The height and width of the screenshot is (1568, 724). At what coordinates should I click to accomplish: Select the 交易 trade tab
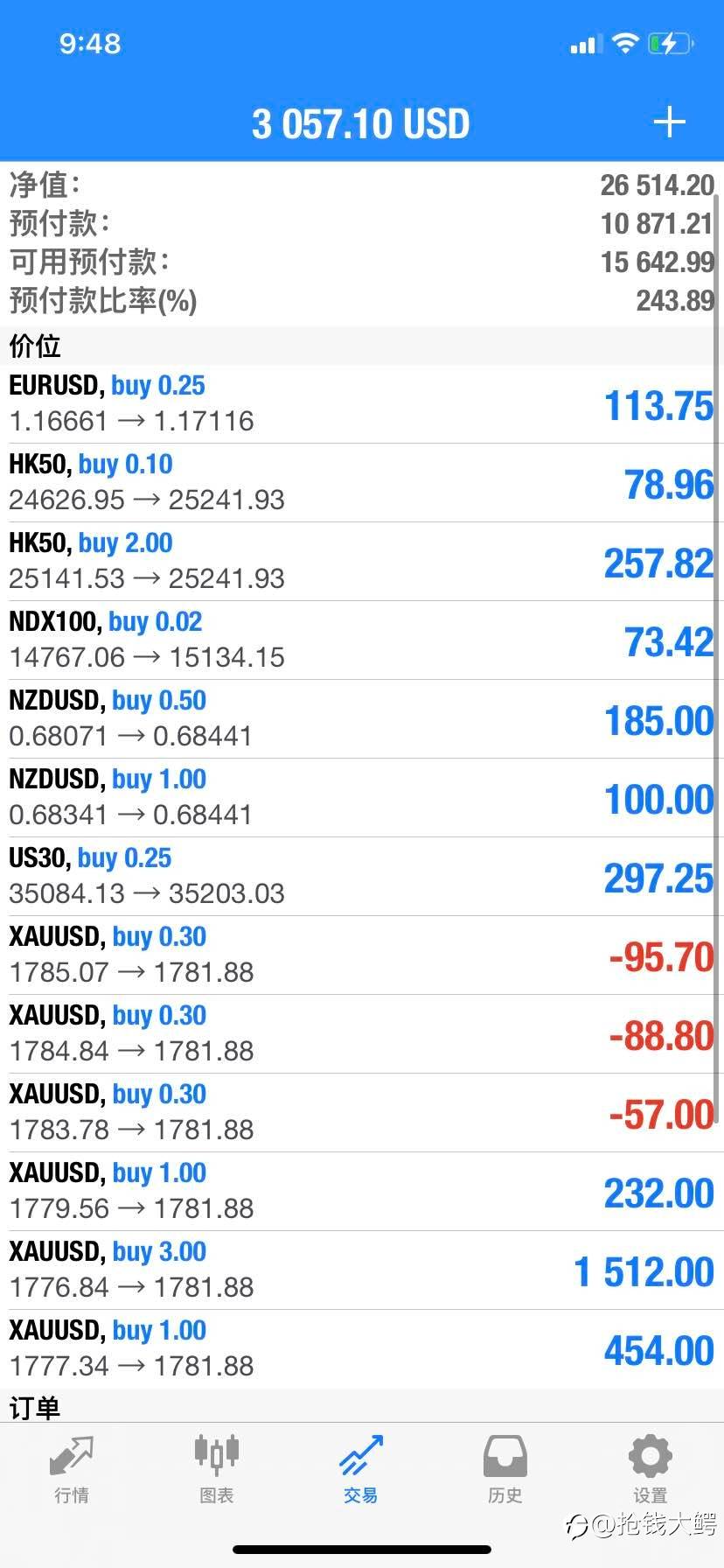[361, 1470]
